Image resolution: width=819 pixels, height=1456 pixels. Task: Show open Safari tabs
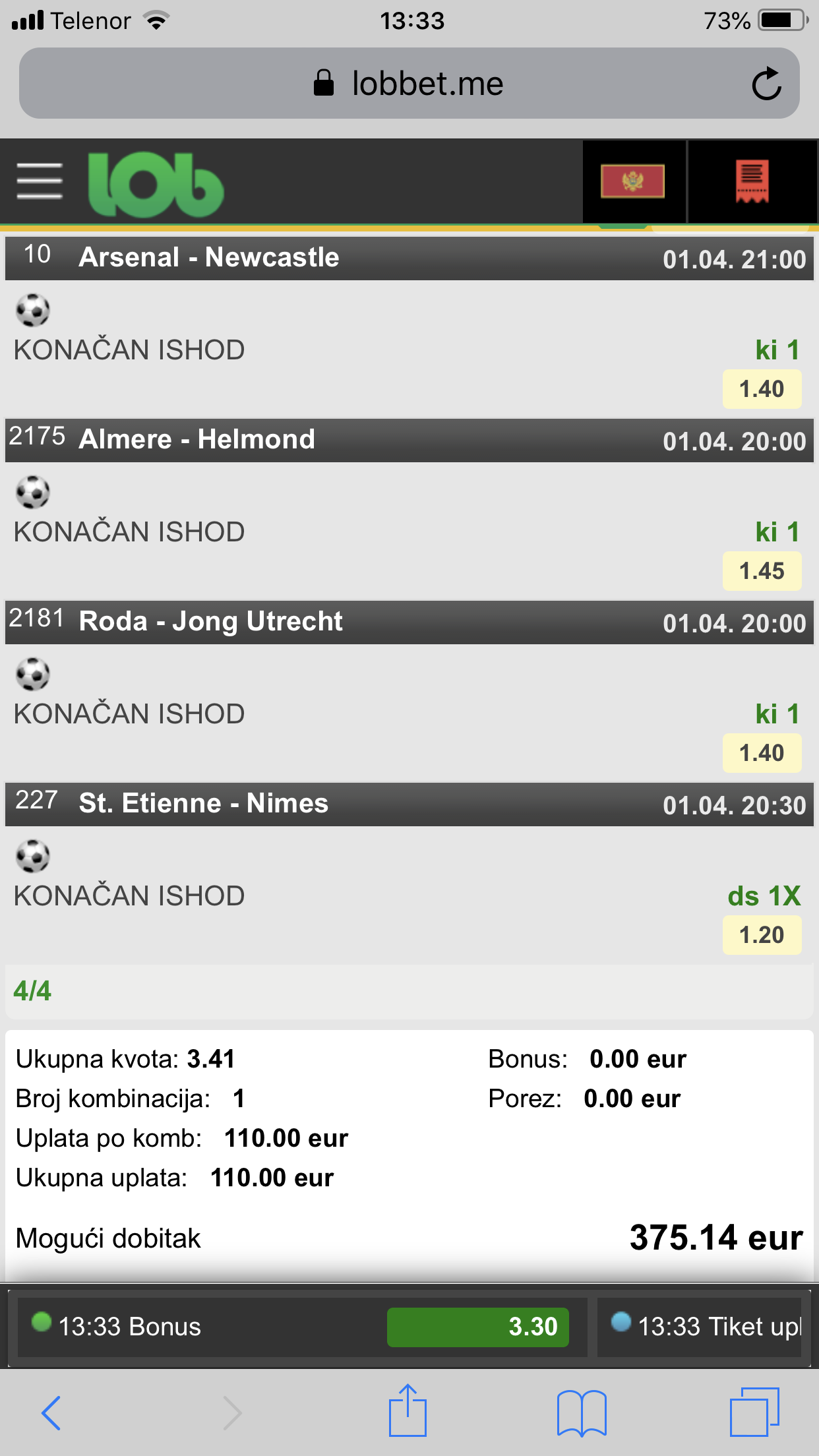pos(754,1412)
